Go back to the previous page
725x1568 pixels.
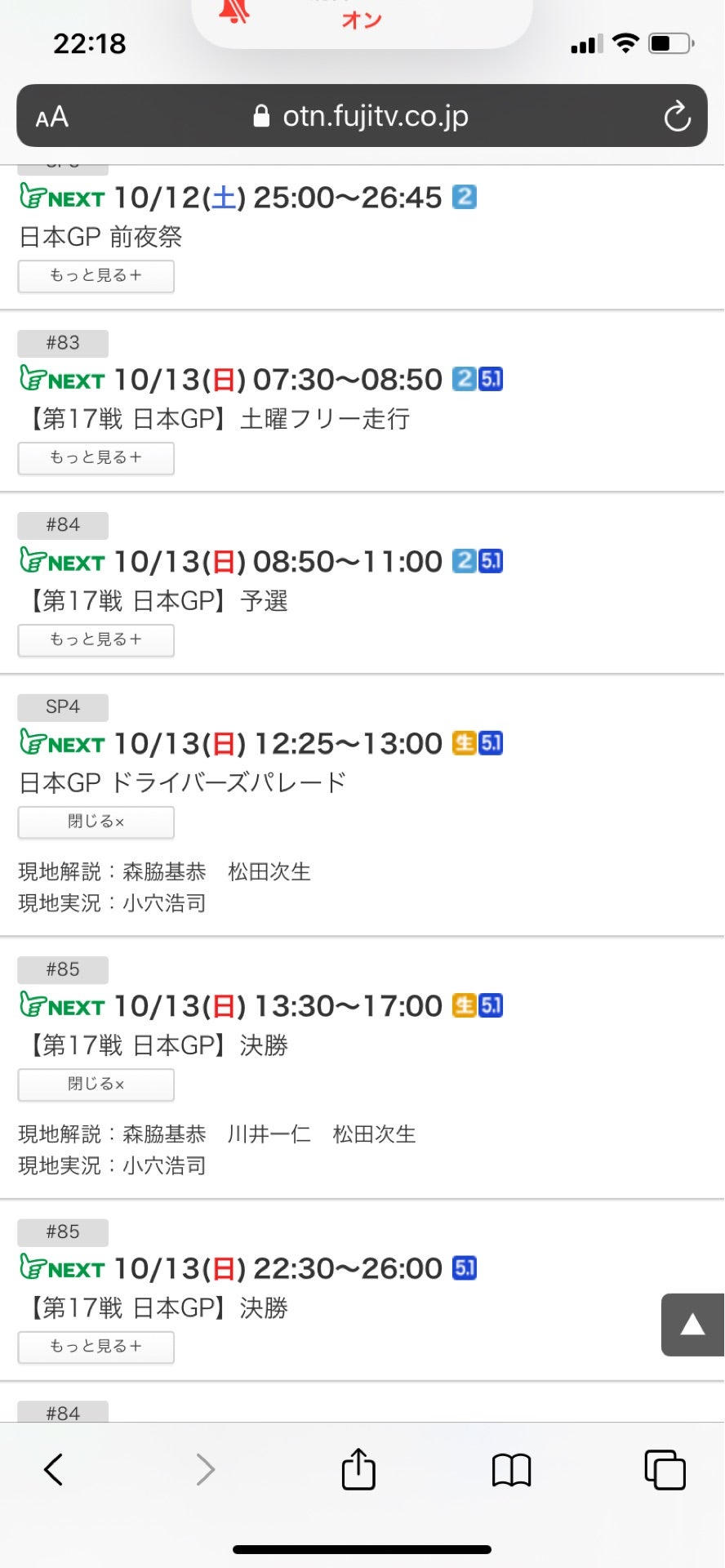53,1470
